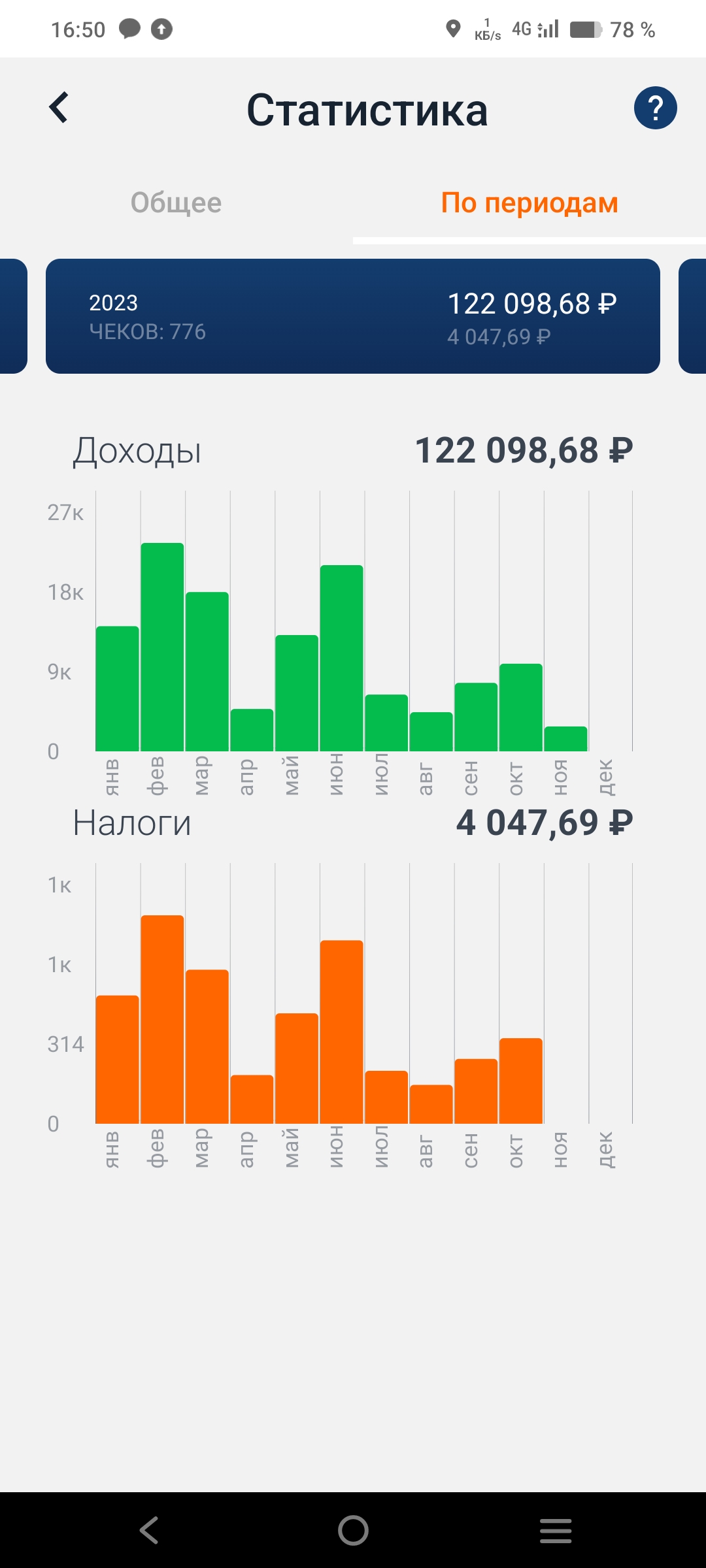This screenshot has height=1568, width=706.
Task: Tap the system home button
Action: [x=353, y=1530]
